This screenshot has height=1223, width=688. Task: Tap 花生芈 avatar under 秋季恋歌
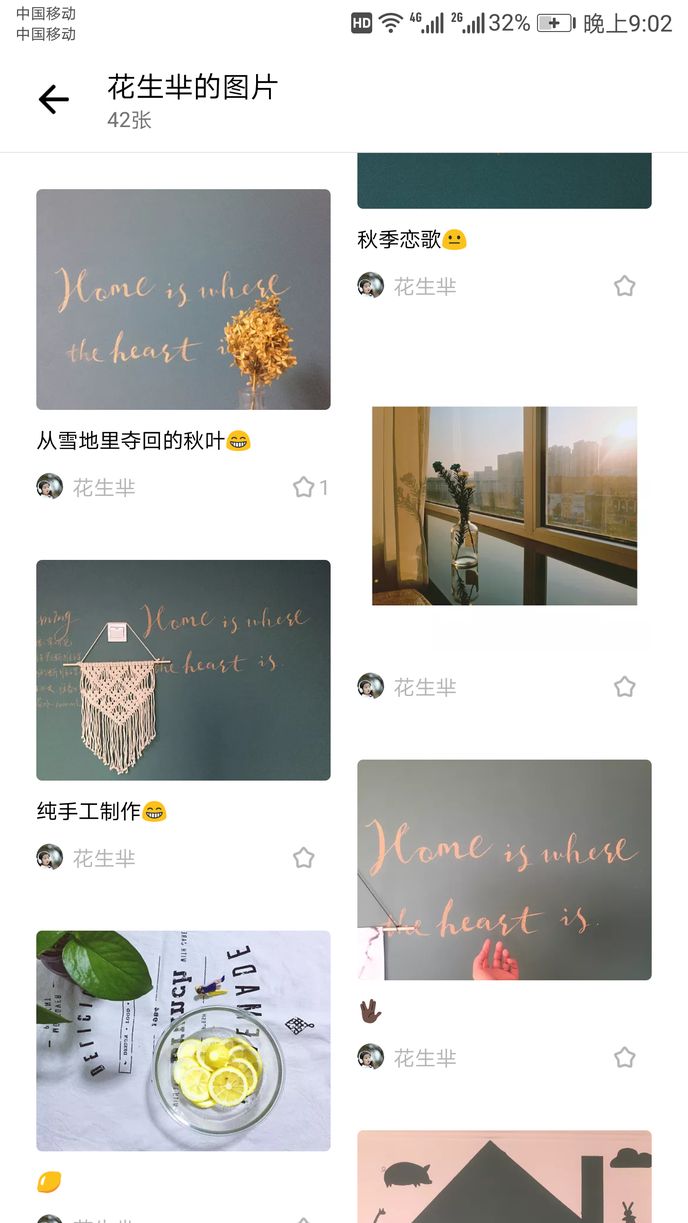pos(371,286)
